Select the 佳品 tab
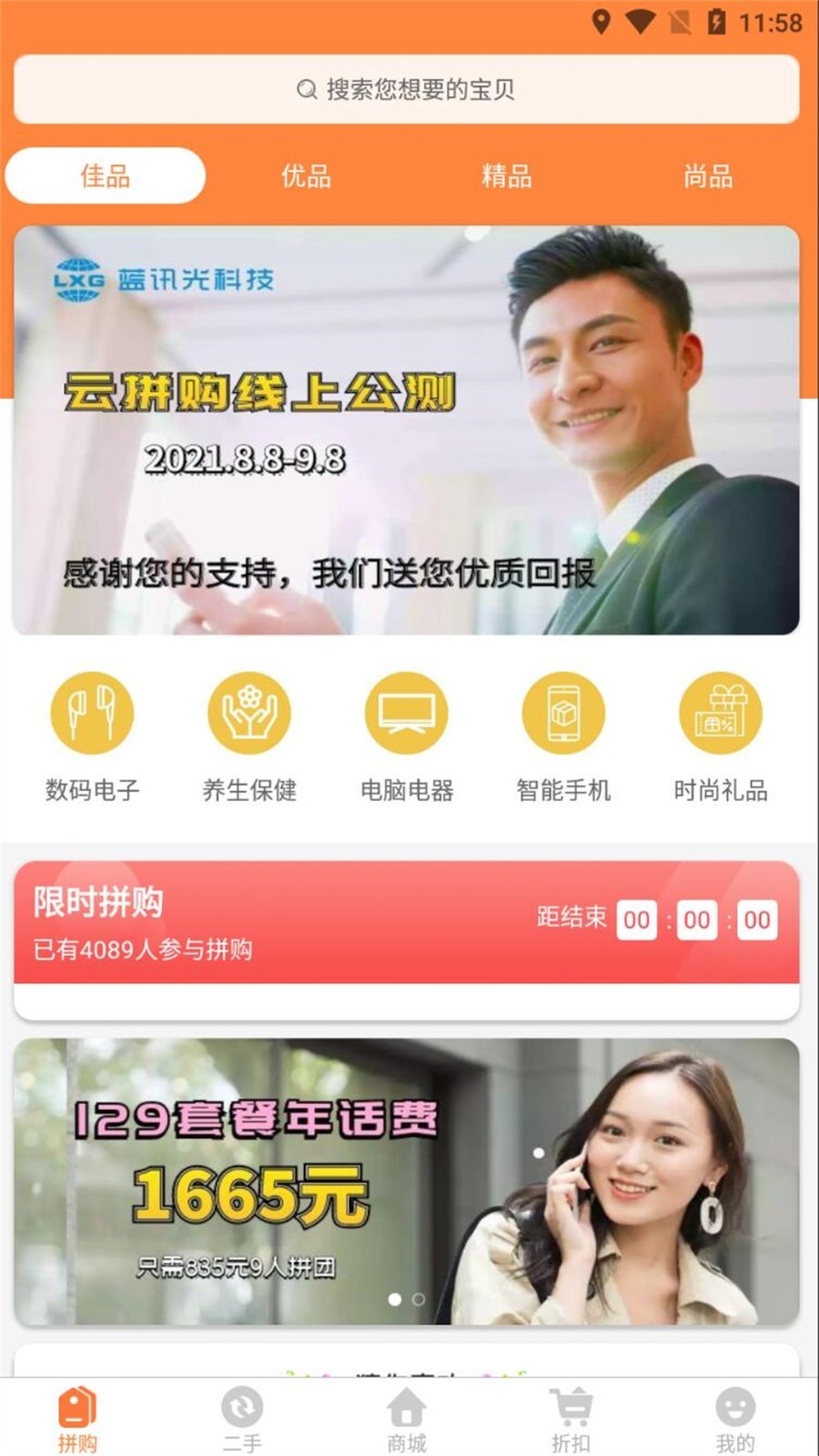The height and width of the screenshot is (1456, 819). click(106, 176)
